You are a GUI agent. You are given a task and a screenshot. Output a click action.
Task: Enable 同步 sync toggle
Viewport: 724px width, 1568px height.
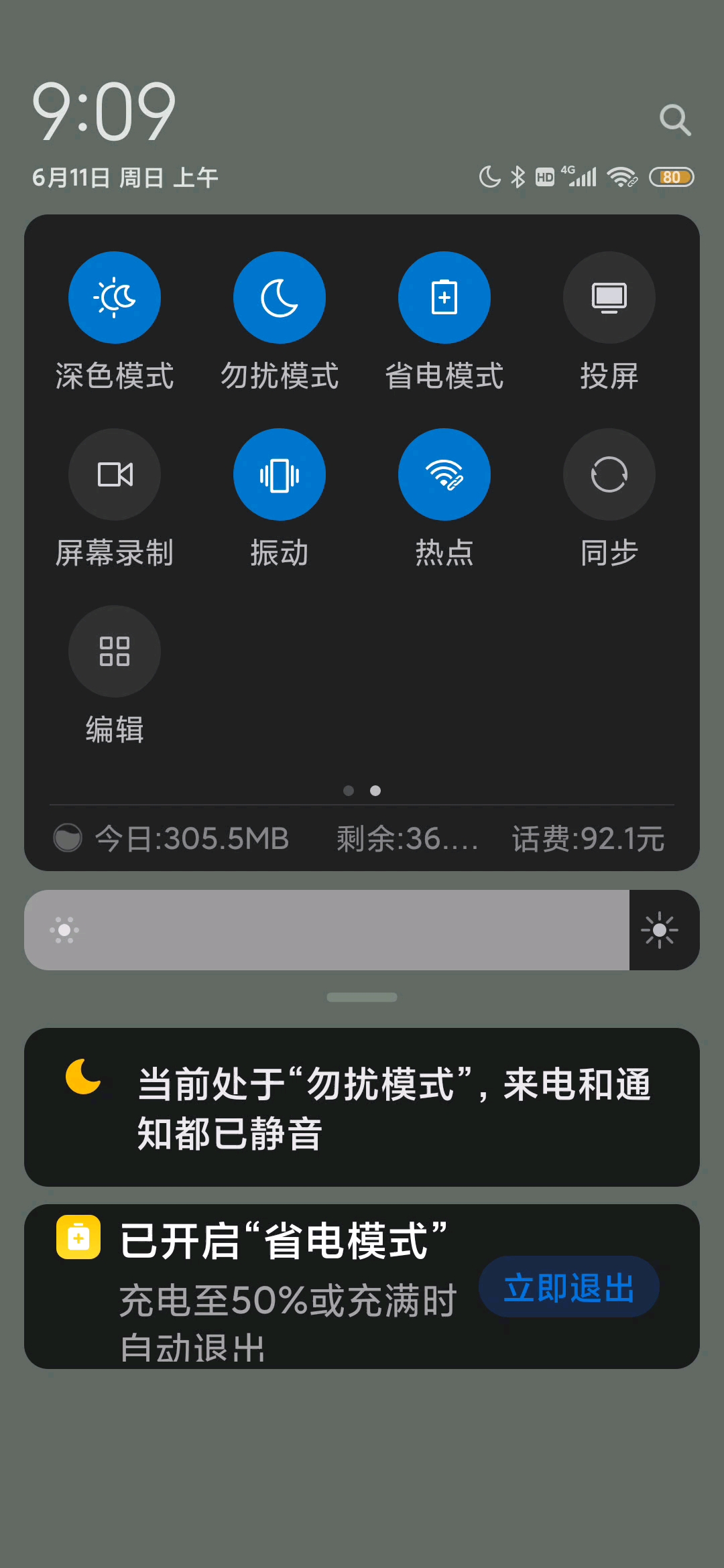pos(609,474)
